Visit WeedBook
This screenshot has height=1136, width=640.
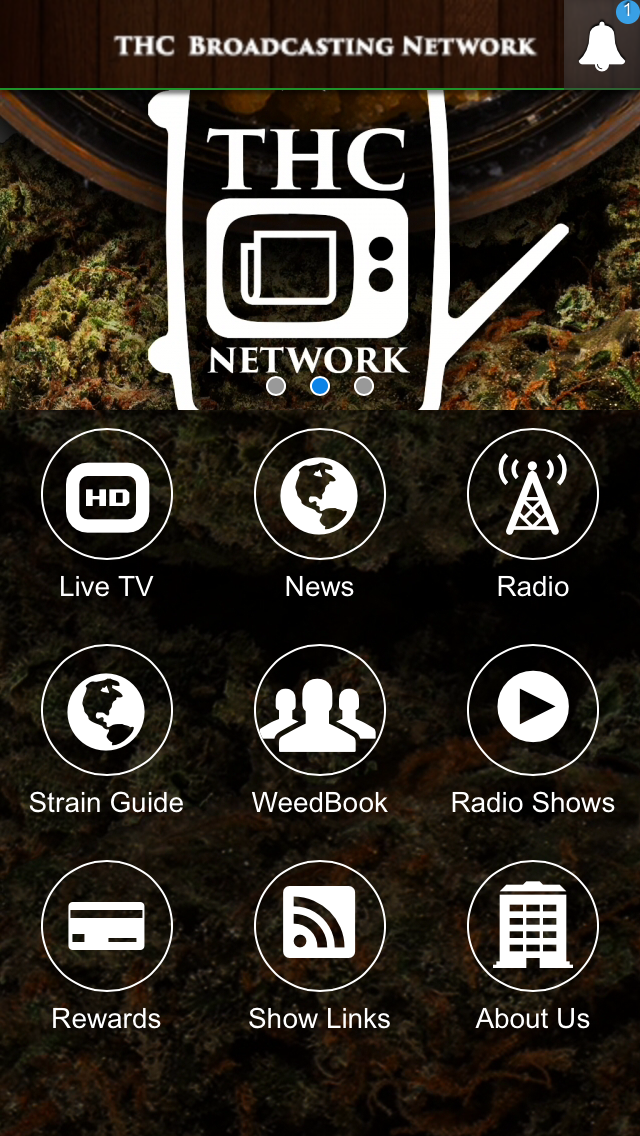[x=319, y=711]
